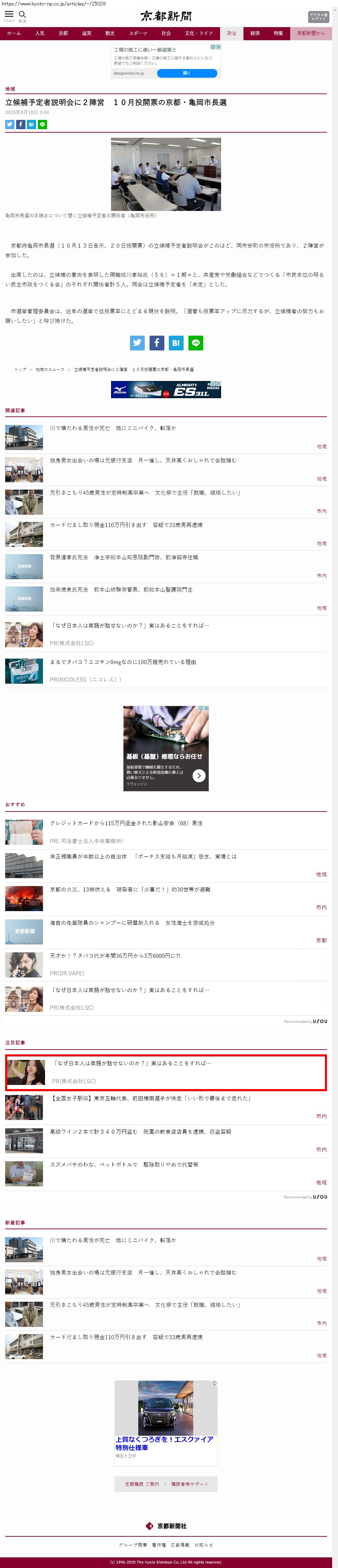Screen dimensions: 338x1568
Task: Share via large Facebook button under article
Action: point(156,343)
